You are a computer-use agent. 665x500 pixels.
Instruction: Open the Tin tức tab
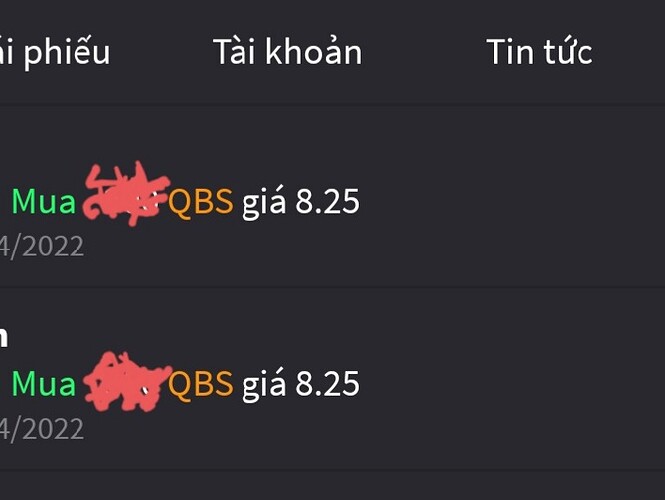coord(539,52)
